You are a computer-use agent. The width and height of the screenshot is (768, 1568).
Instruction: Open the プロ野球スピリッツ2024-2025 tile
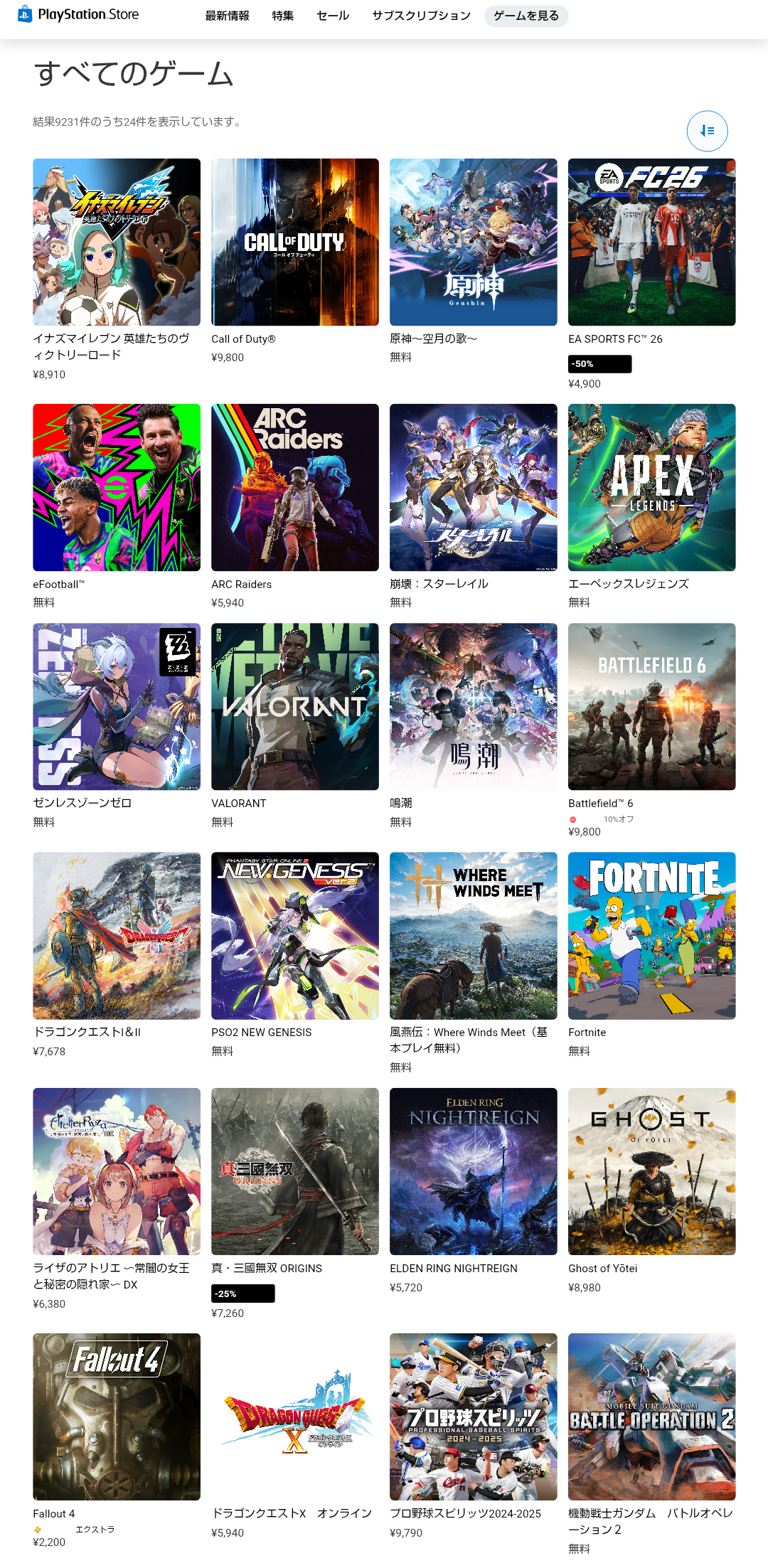point(473,1417)
